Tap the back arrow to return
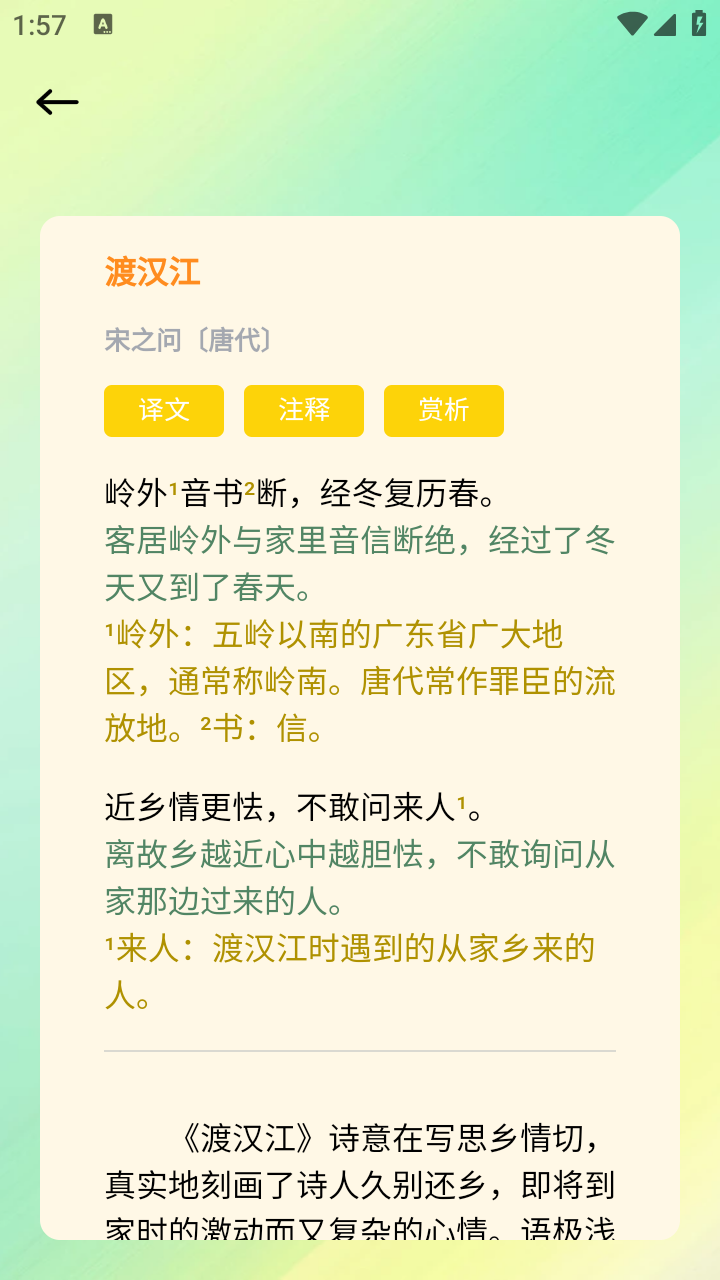This screenshot has width=720, height=1280. coord(59,101)
